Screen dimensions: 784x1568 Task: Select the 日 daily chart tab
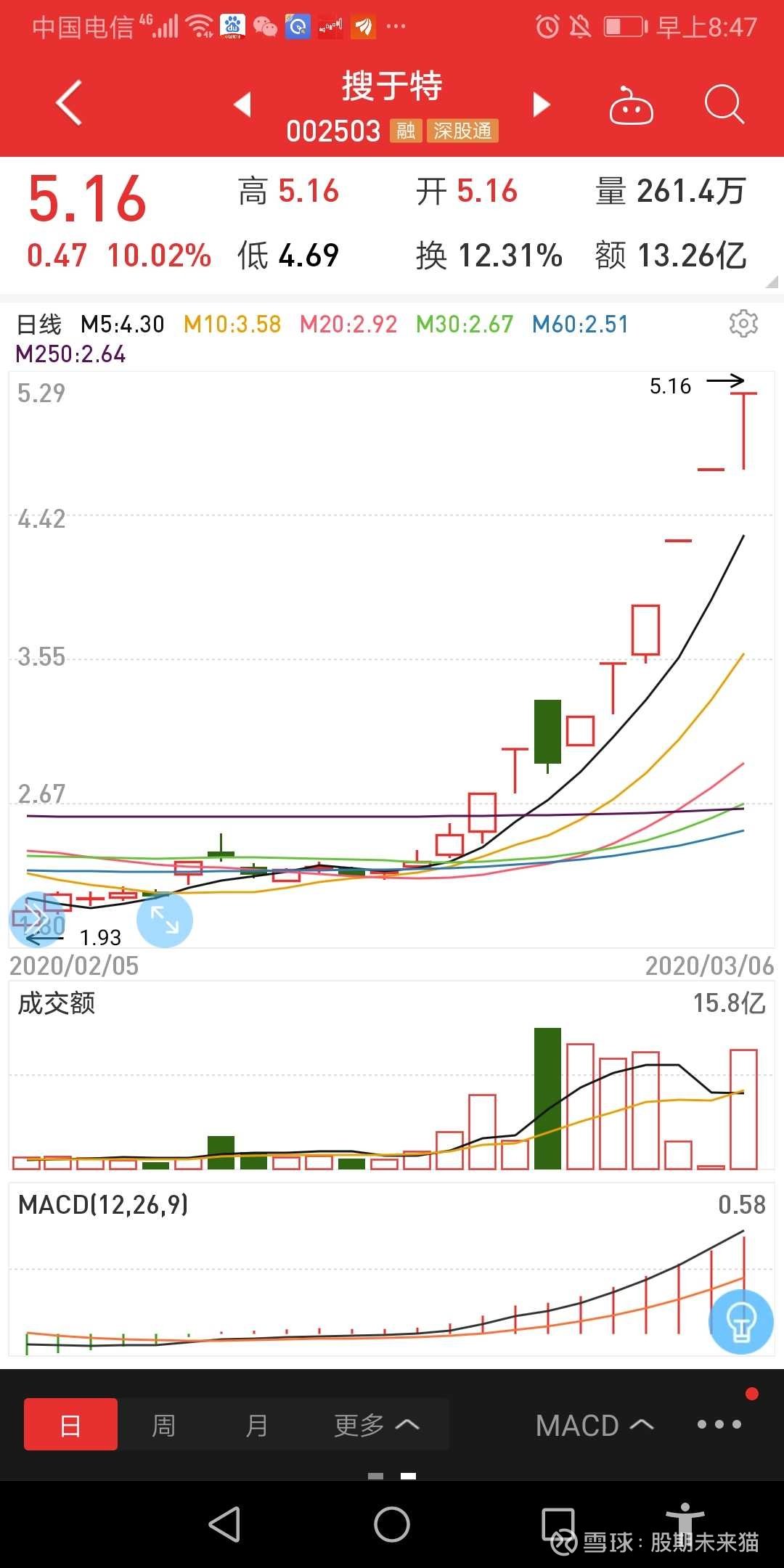[70, 1425]
